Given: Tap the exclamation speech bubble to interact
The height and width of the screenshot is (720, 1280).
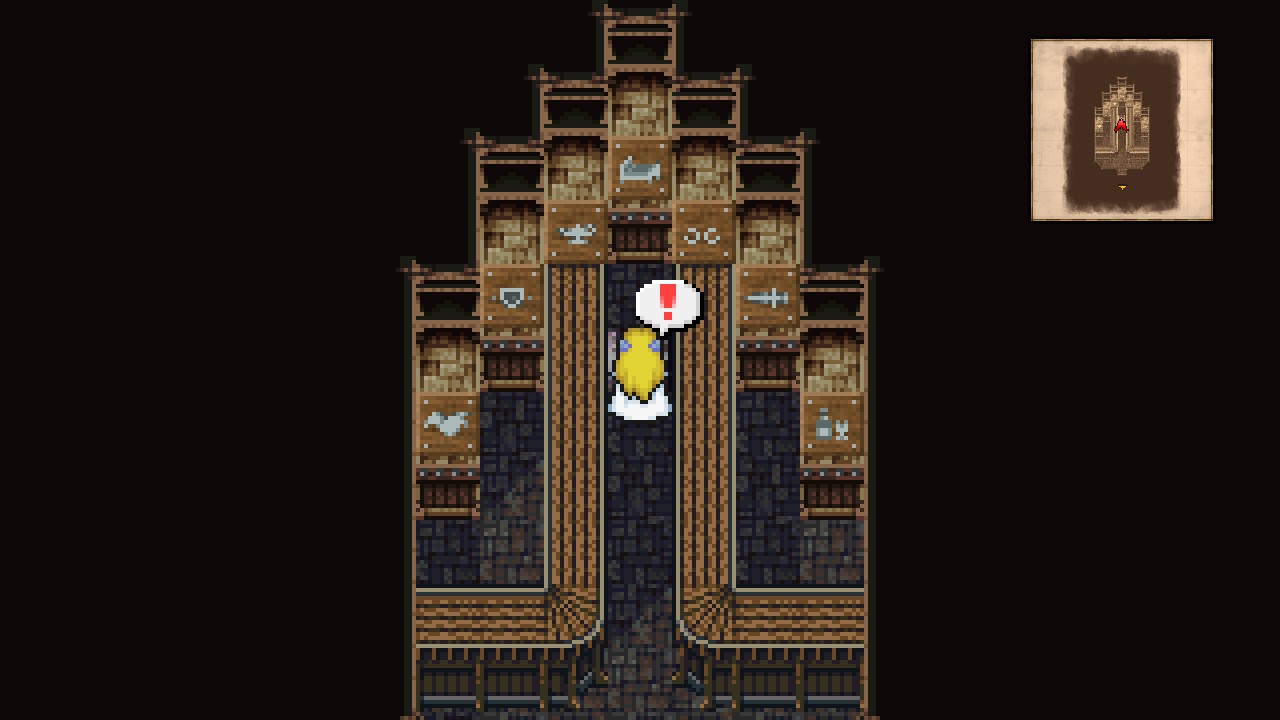Looking at the screenshot, I should tap(668, 304).
